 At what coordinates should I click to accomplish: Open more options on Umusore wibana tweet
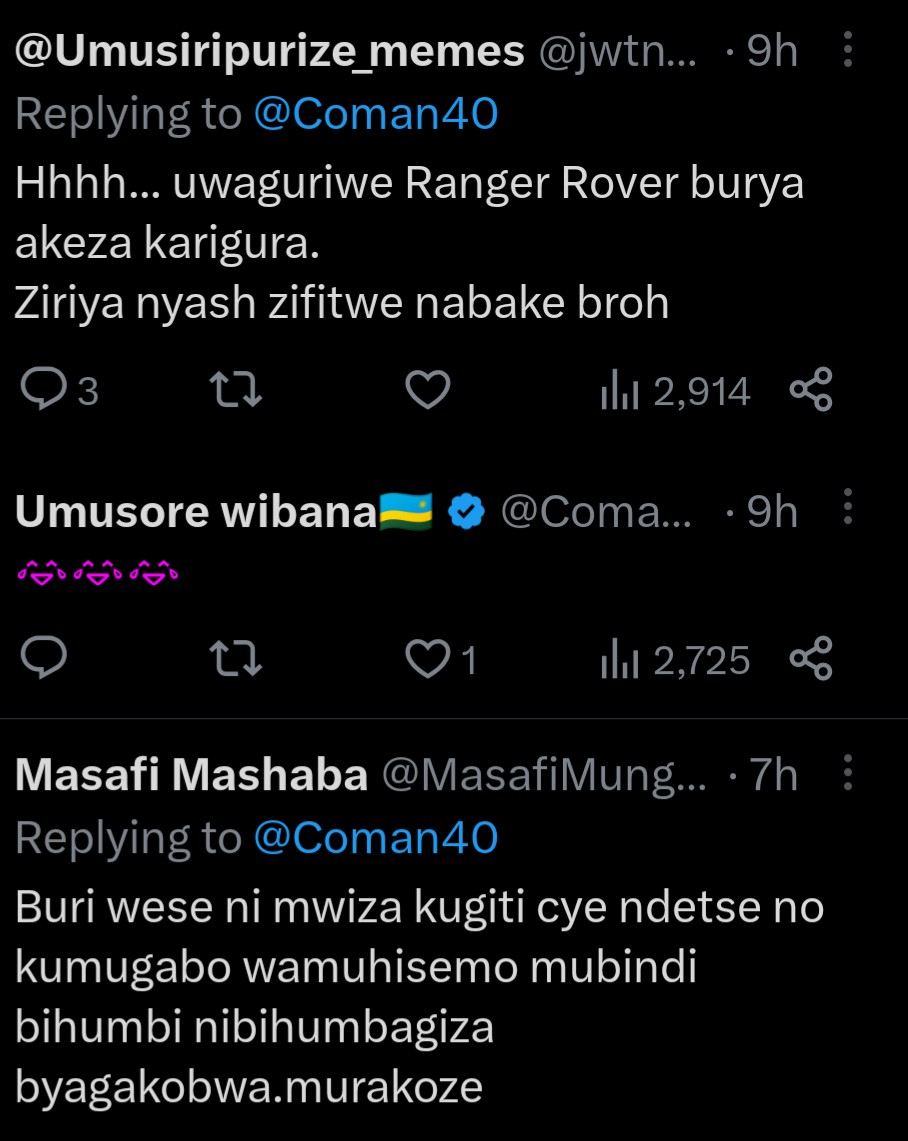pos(847,508)
